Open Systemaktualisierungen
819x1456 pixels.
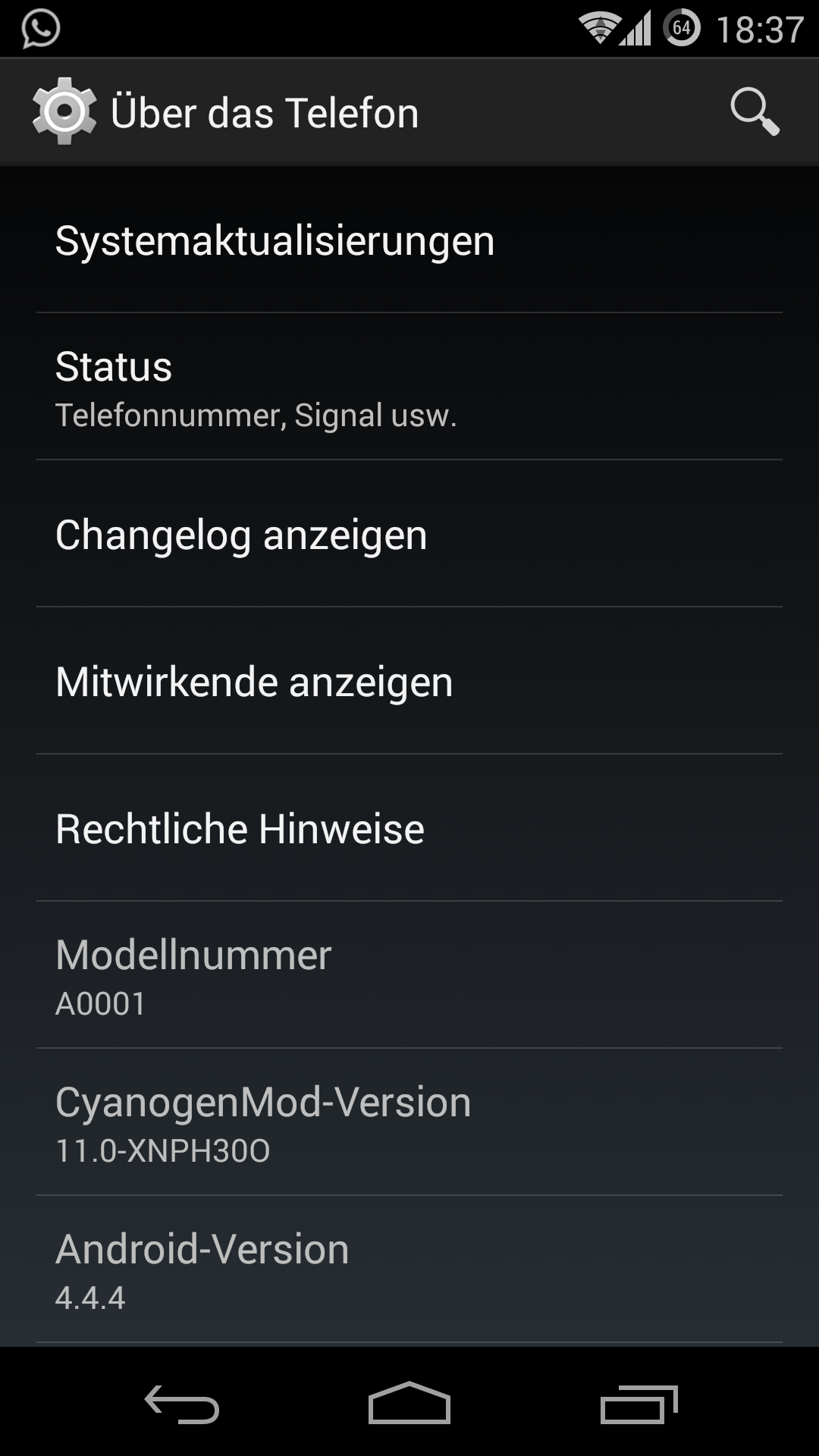409,240
